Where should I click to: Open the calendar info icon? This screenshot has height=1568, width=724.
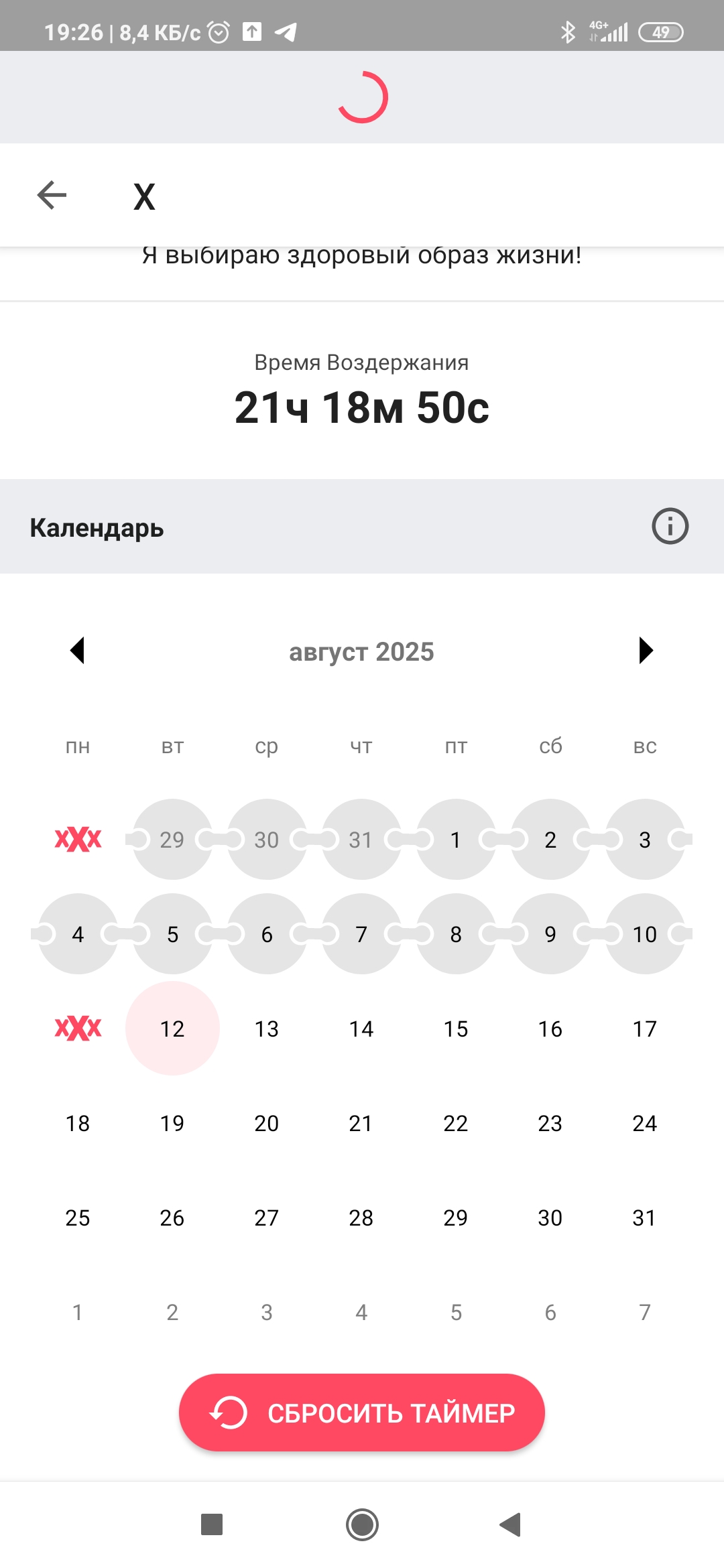pyautogui.click(x=670, y=527)
